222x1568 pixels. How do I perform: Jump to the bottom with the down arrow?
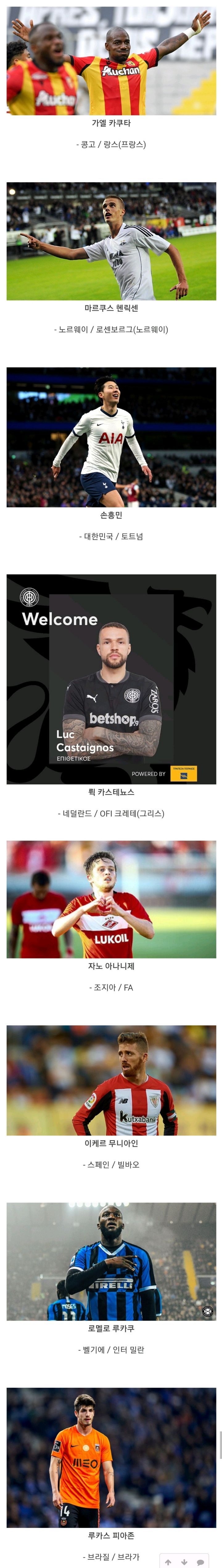pos(184,1562)
